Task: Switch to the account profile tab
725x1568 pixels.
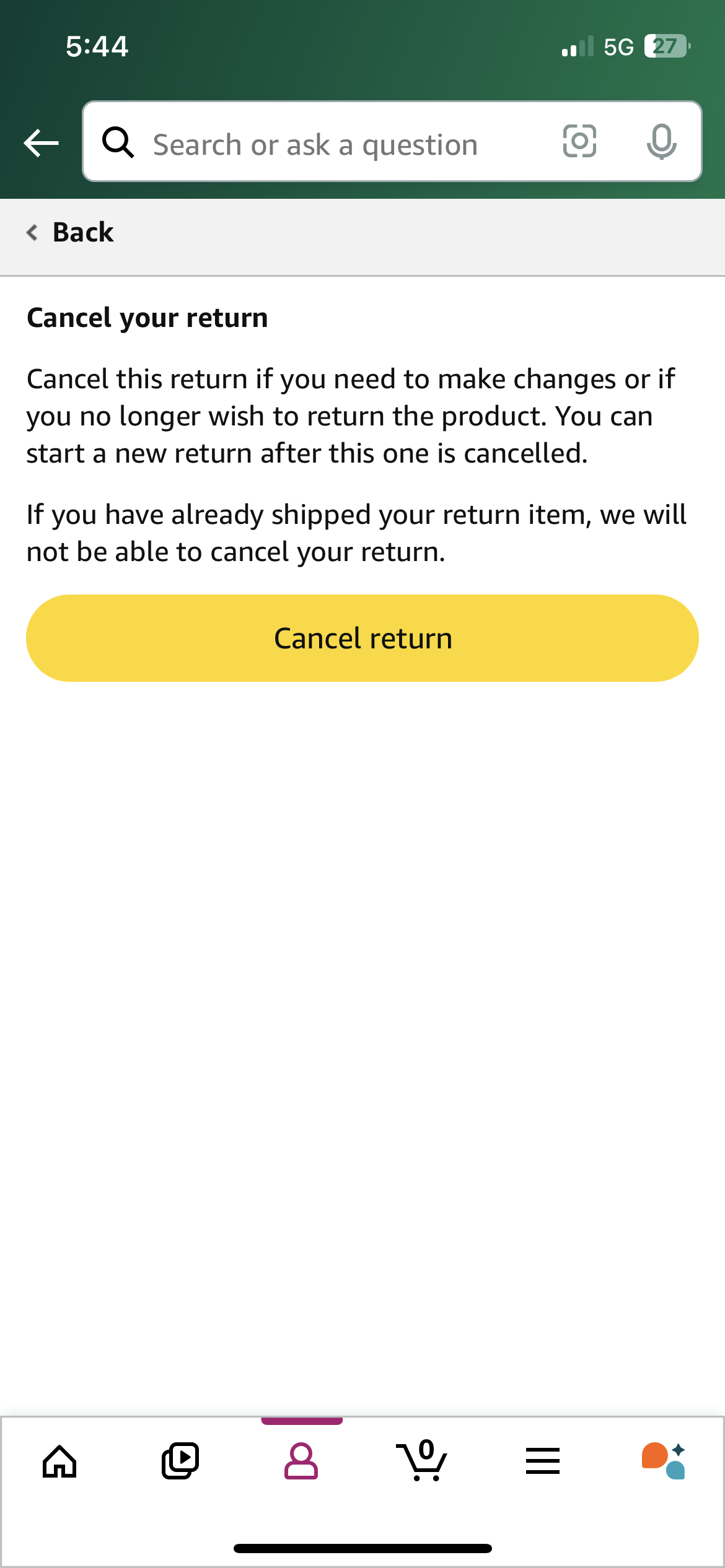Action: pos(301,1461)
